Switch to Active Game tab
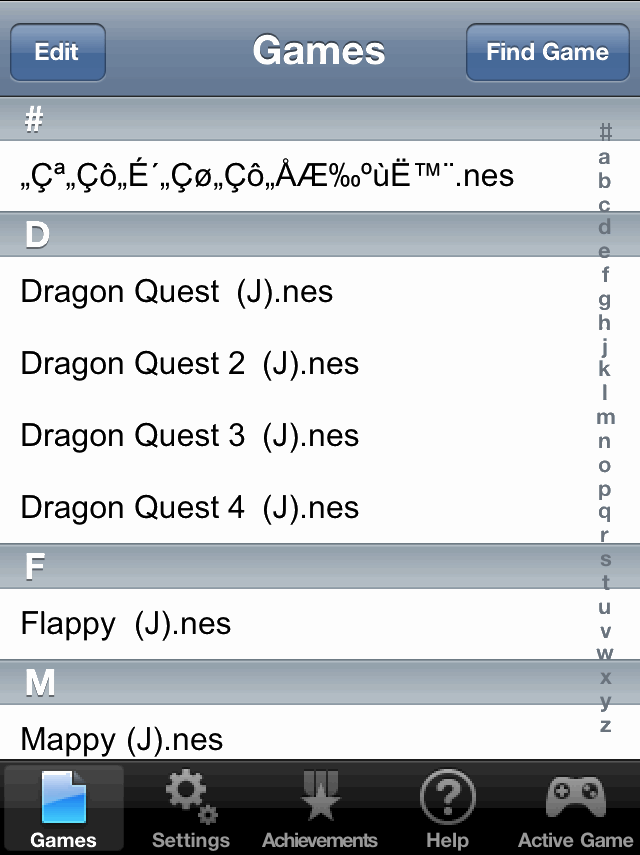 [575, 810]
